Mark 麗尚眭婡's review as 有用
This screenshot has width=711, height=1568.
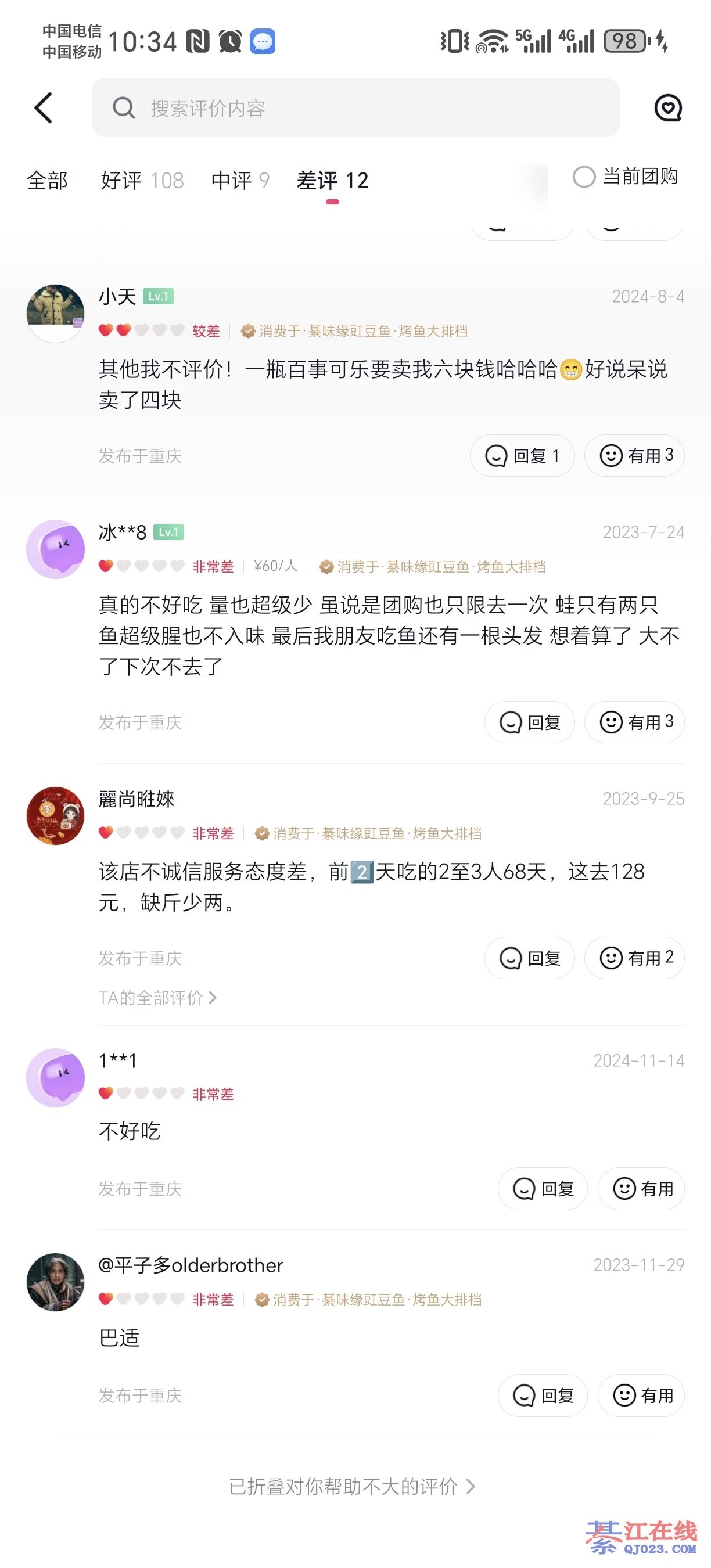pyautogui.click(x=634, y=958)
